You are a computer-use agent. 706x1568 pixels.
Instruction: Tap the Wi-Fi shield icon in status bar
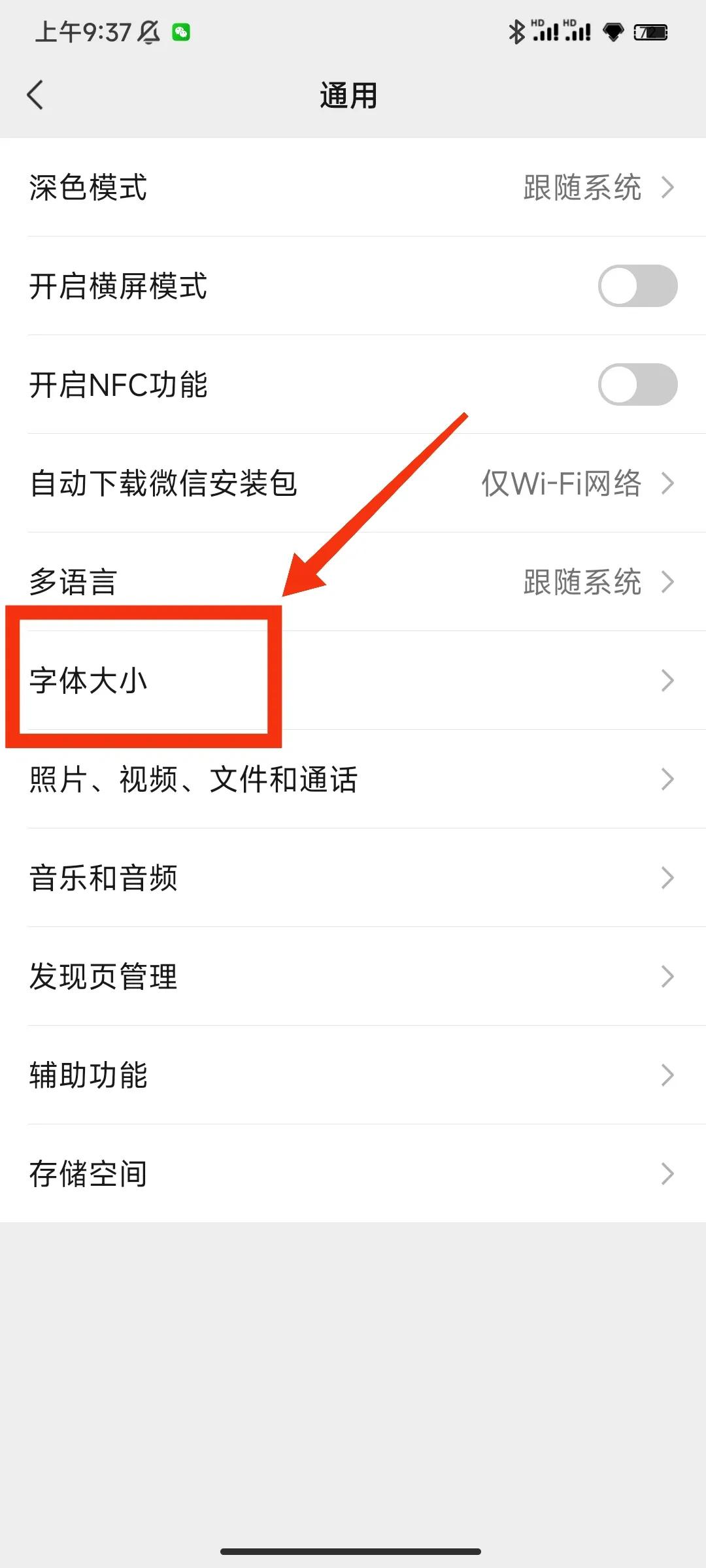613,31
